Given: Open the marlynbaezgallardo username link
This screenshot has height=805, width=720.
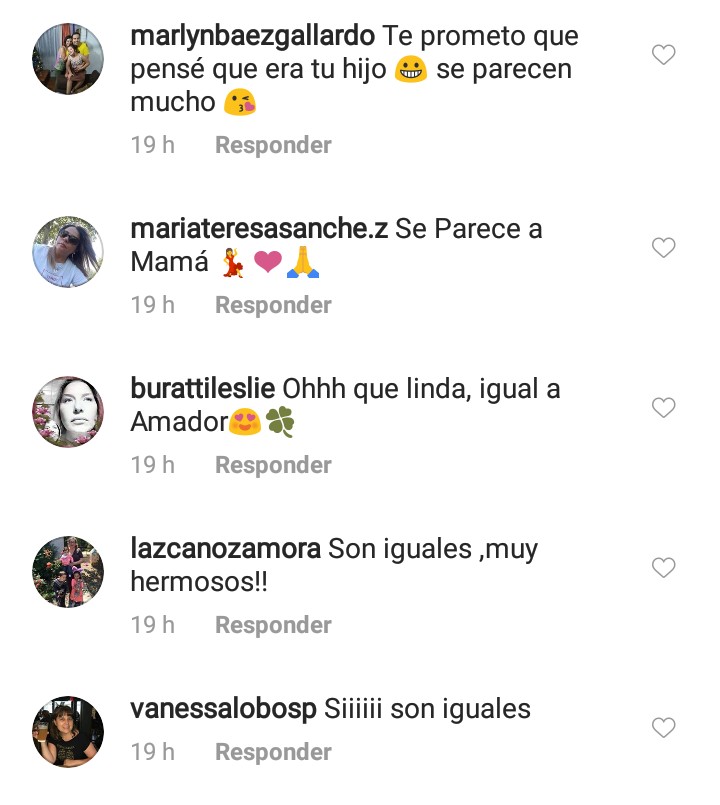Looking at the screenshot, I should pos(253,37).
